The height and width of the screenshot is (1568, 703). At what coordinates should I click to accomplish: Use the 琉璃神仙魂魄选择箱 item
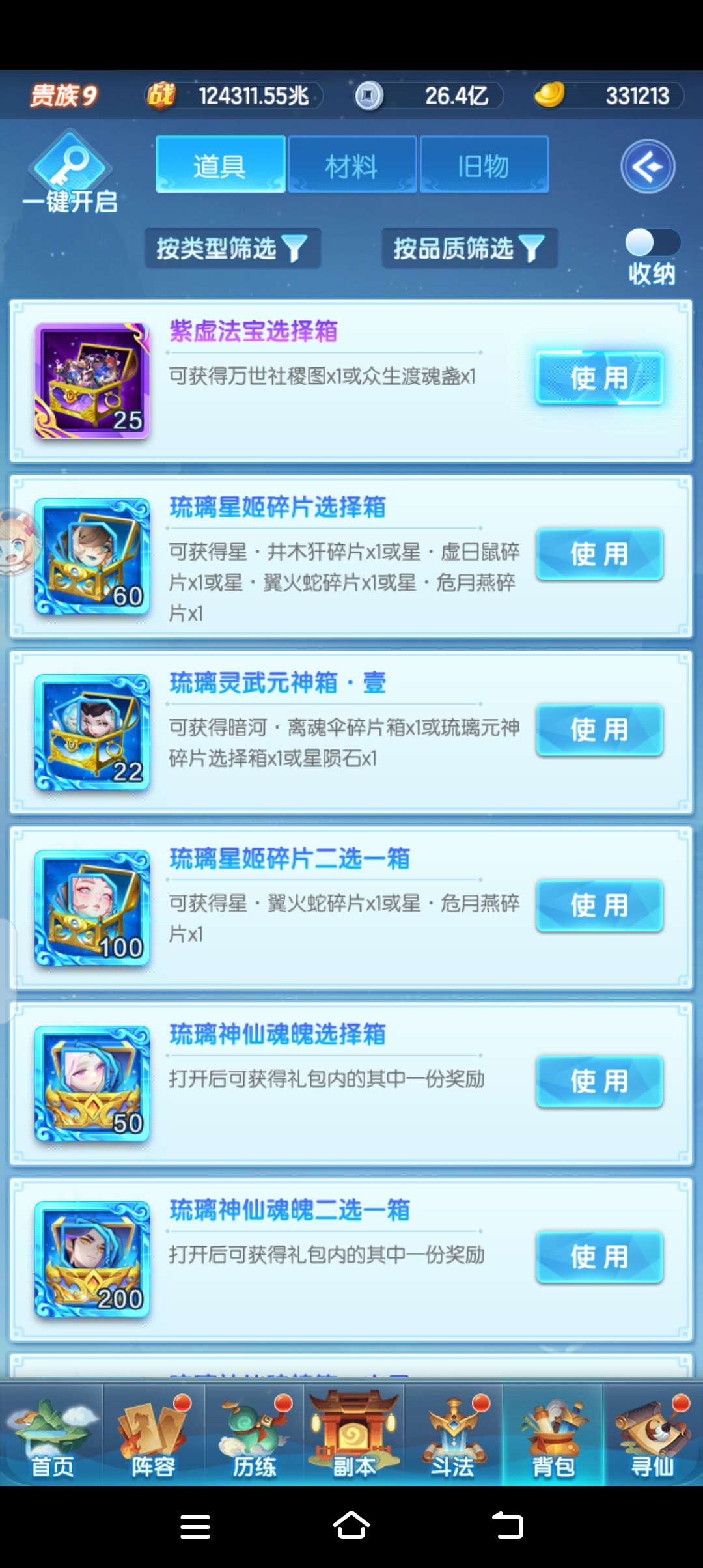(599, 1082)
